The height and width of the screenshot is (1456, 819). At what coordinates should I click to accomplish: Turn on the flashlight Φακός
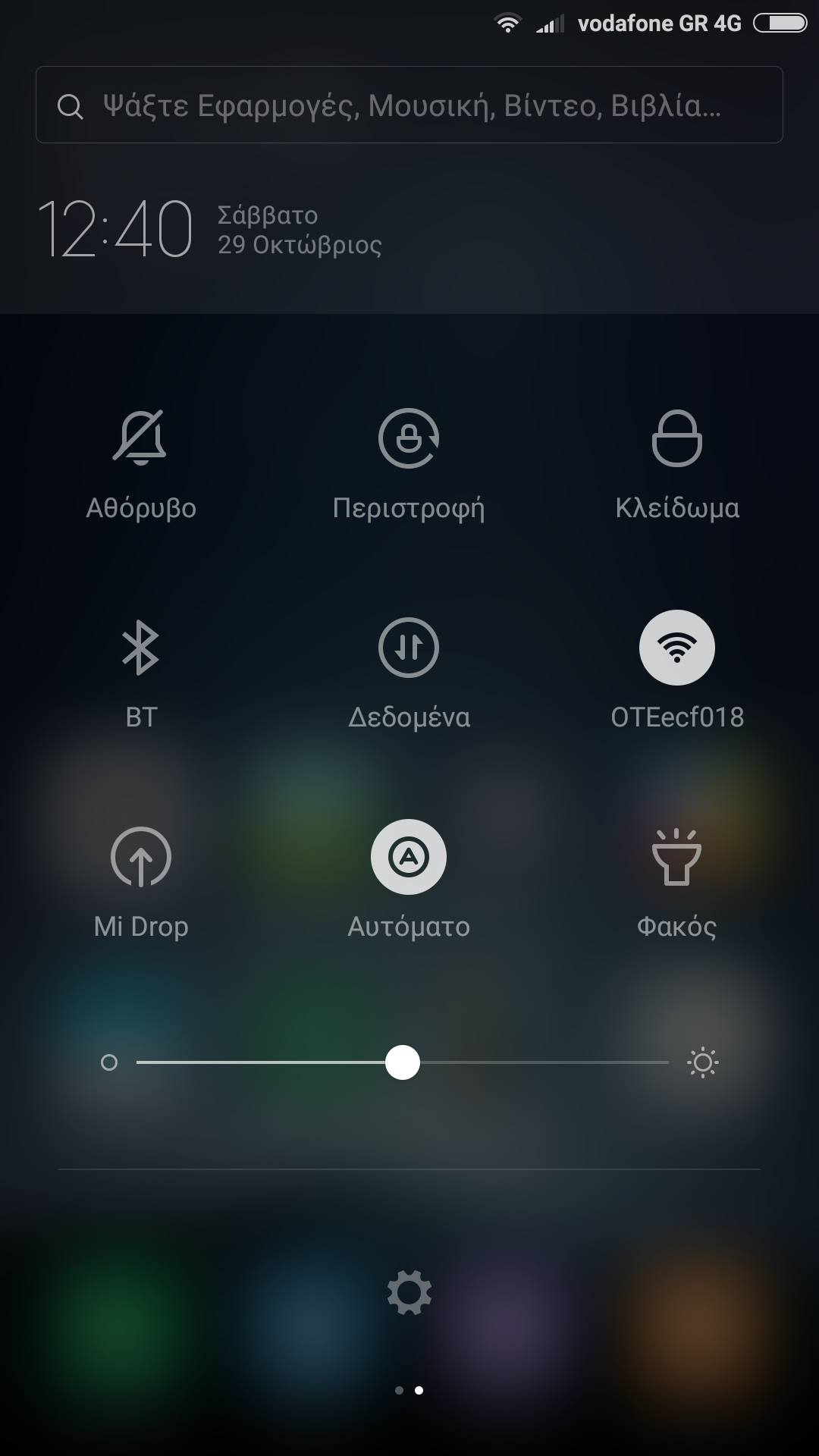[x=676, y=858]
